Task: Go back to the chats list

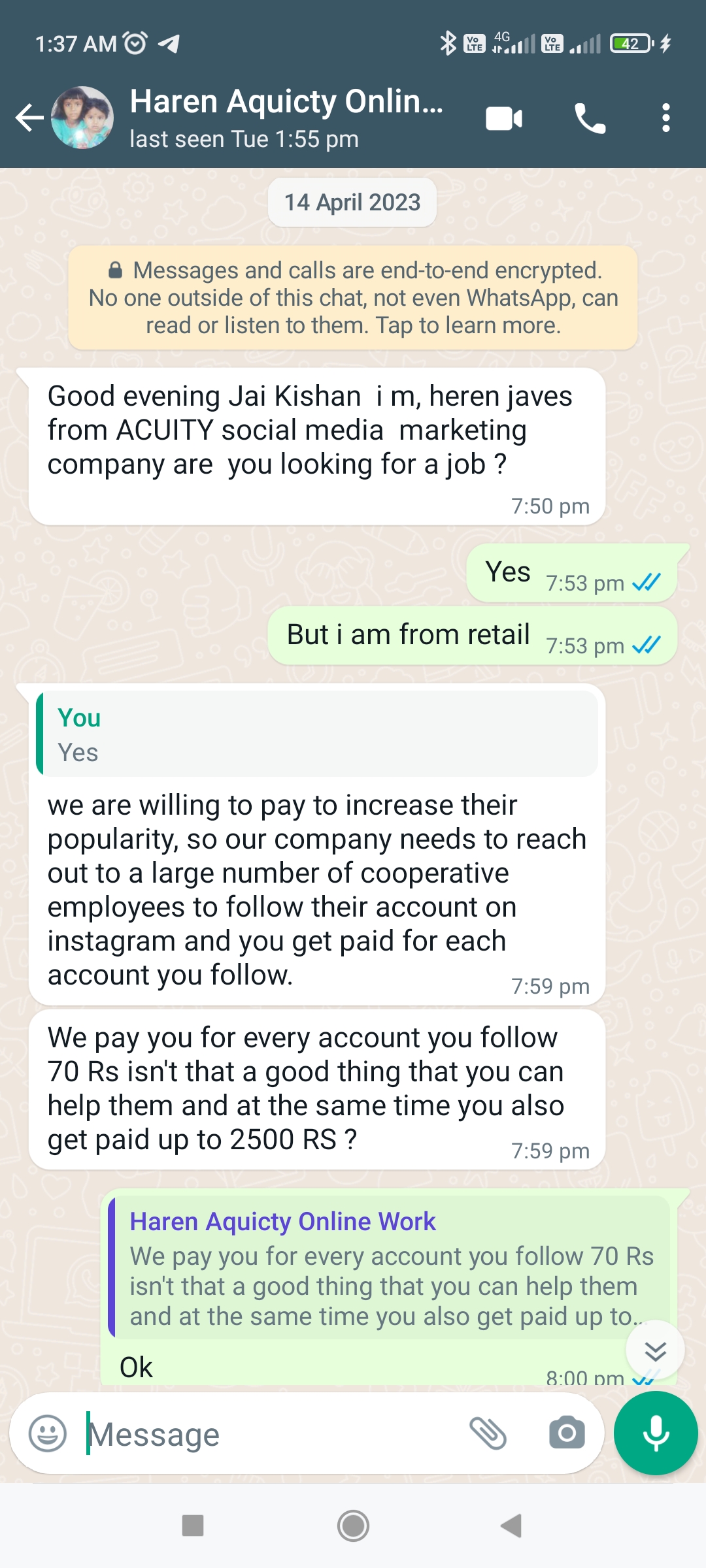Action: (x=29, y=118)
